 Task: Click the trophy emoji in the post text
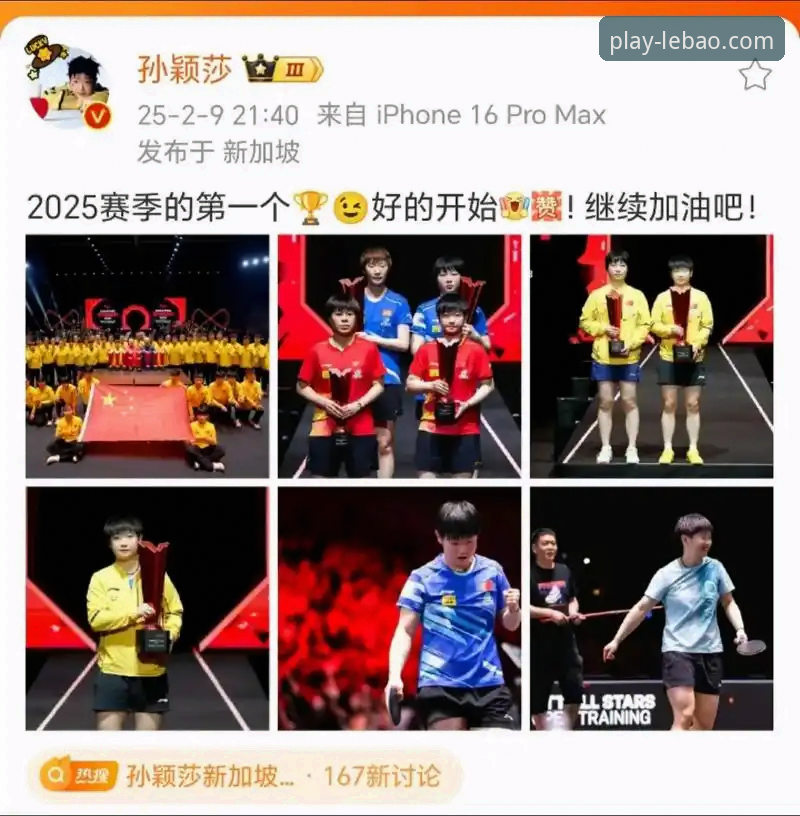309,202
